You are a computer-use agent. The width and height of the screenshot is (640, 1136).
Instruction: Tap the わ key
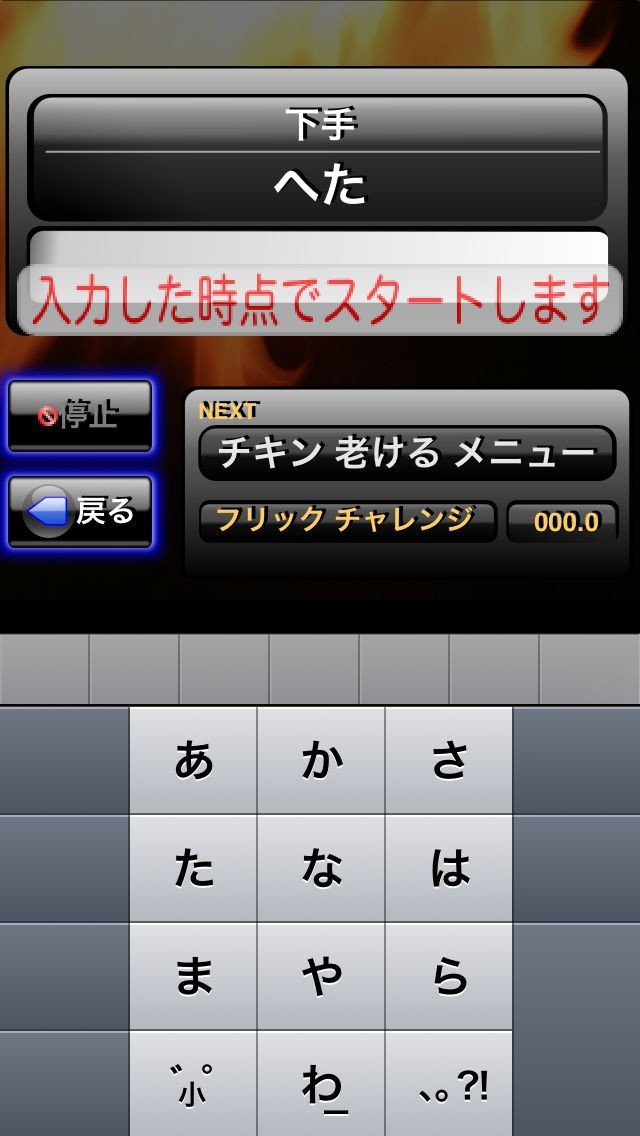[321, 1084]
